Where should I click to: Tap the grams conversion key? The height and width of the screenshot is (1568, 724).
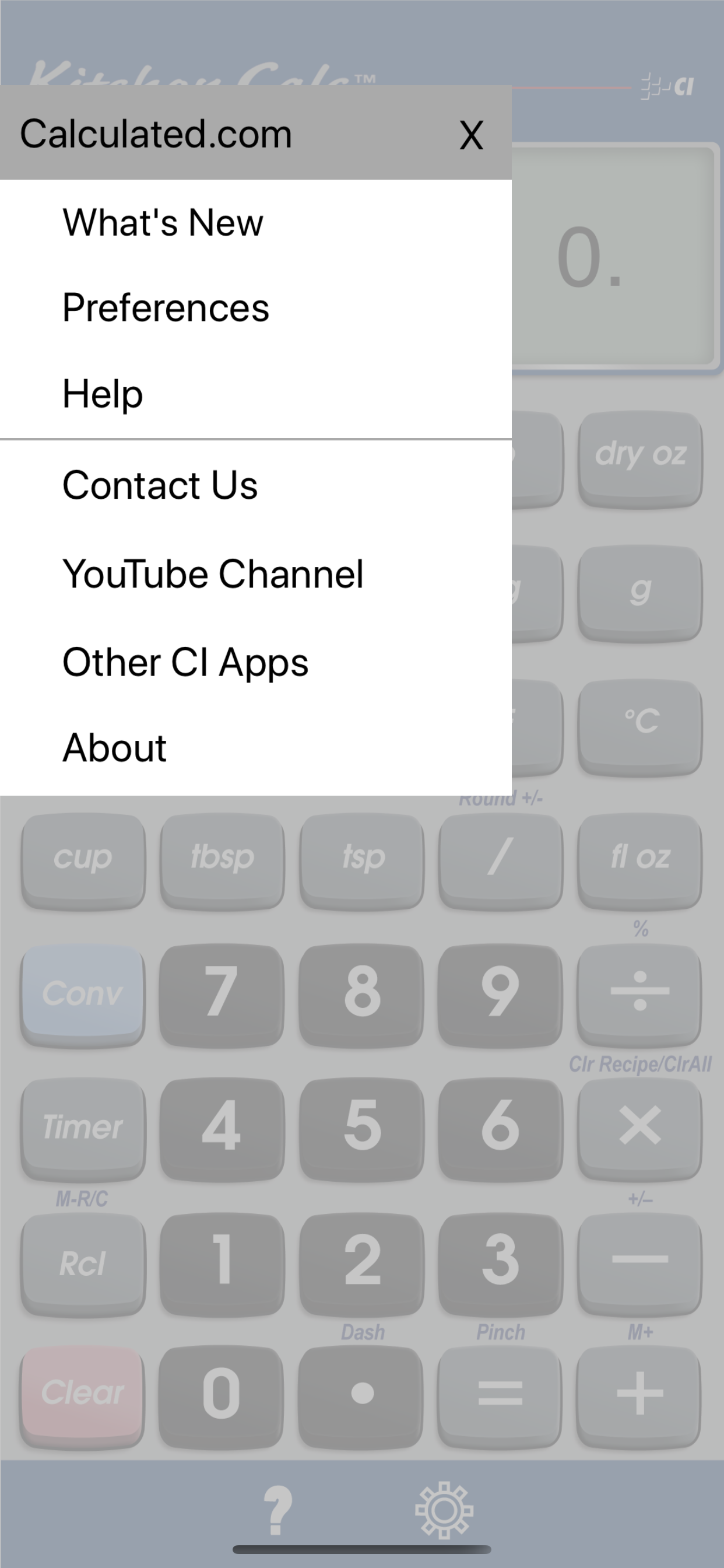tap(639, 587)
